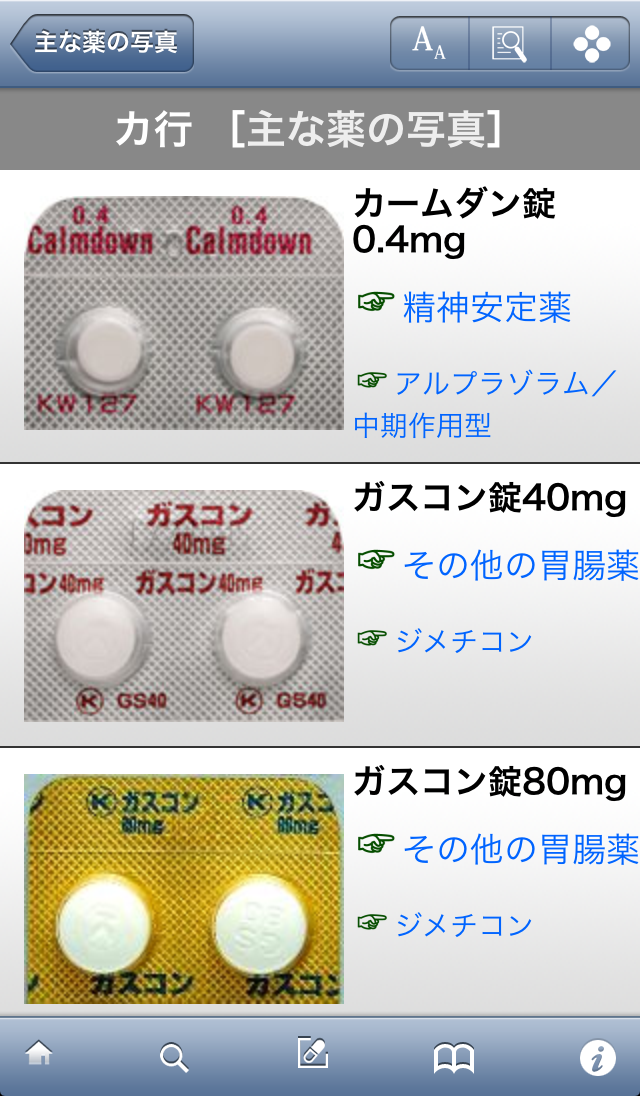Open その他の胃腸薬 under ガスコン錠80mg
Viewport: 640px width, 1096px height.
pos(519,849)
